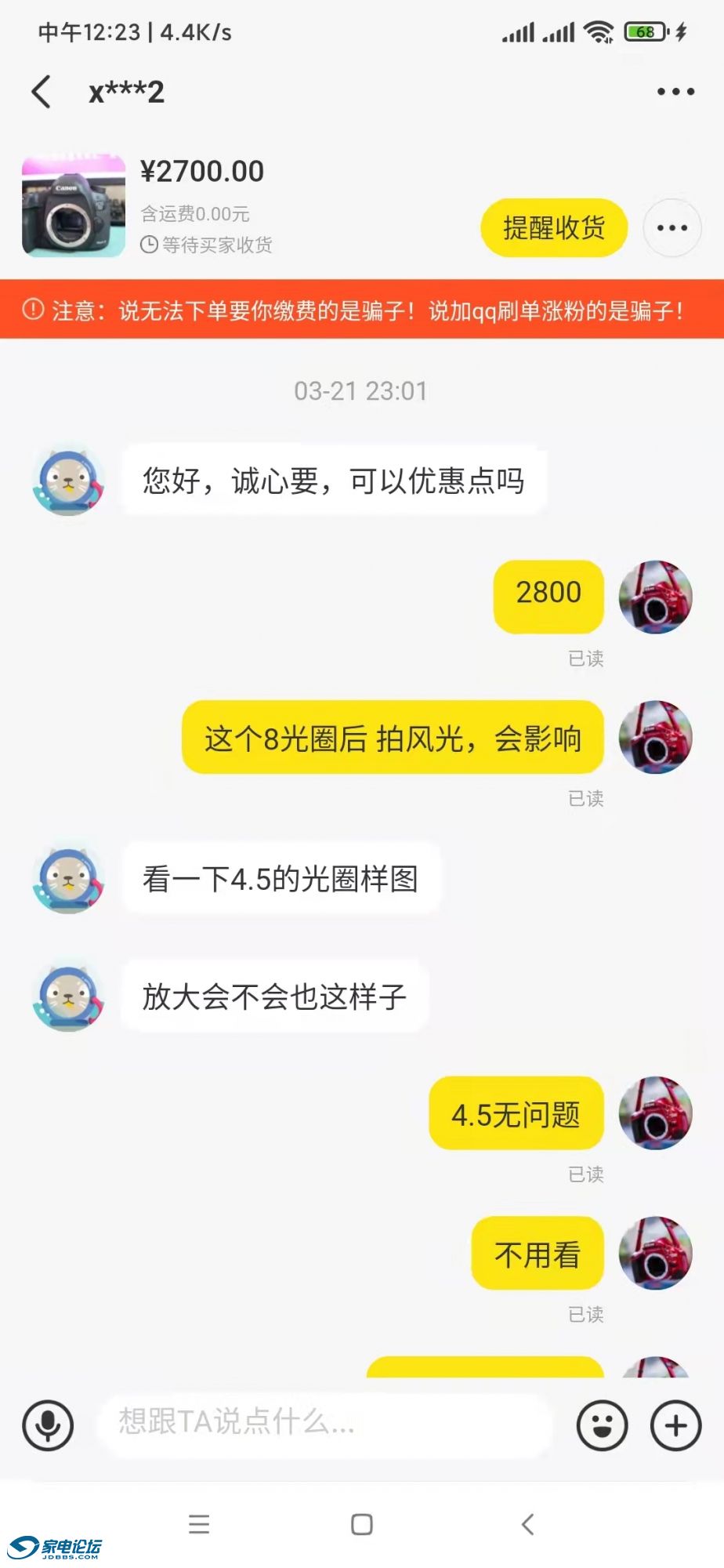Open recent apps from navigation bar
Screen dimensions: 724x1568
(199, 1524)
